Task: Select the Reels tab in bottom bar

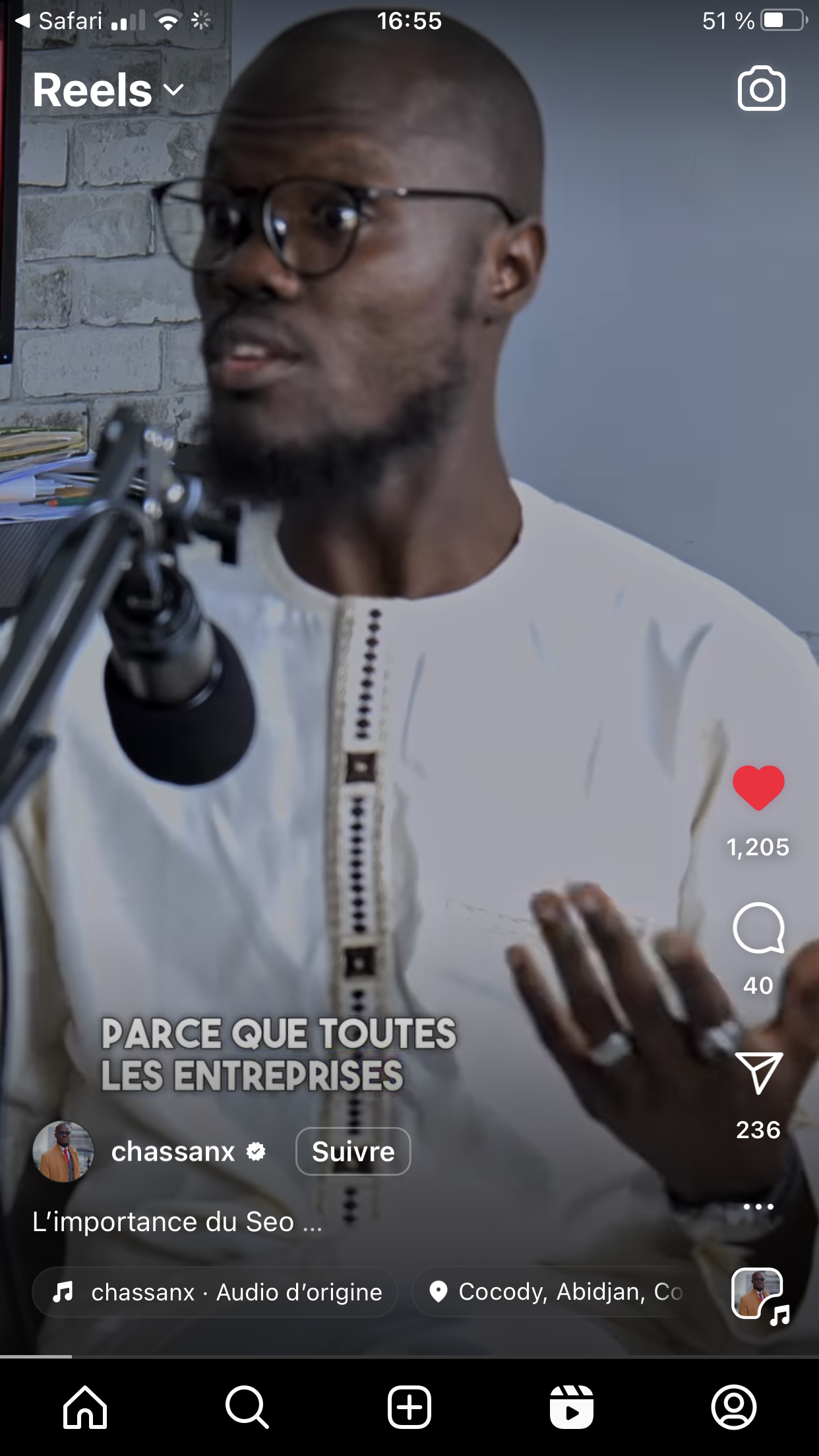Action: tap(572, 1407)
